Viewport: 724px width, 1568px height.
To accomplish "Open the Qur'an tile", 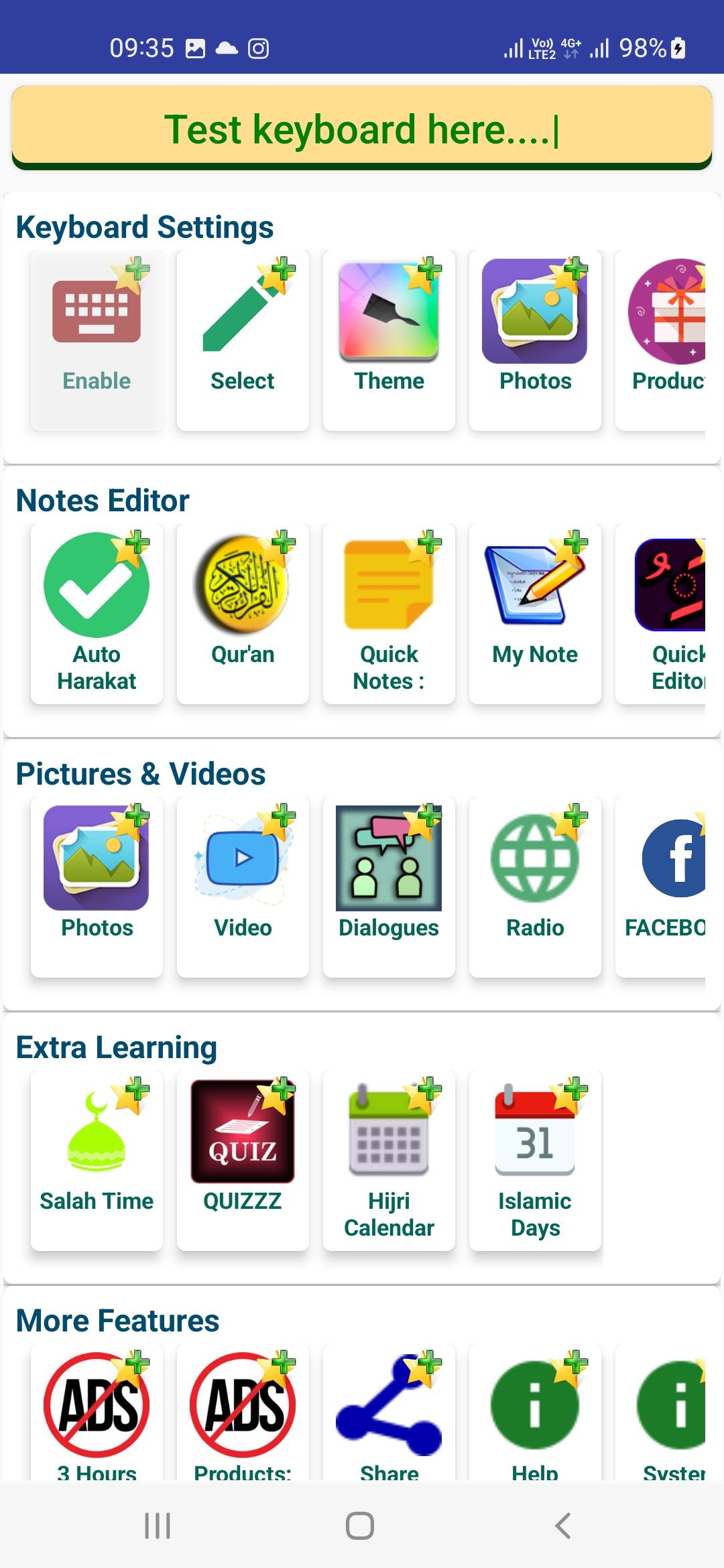I will click(243, 614).
